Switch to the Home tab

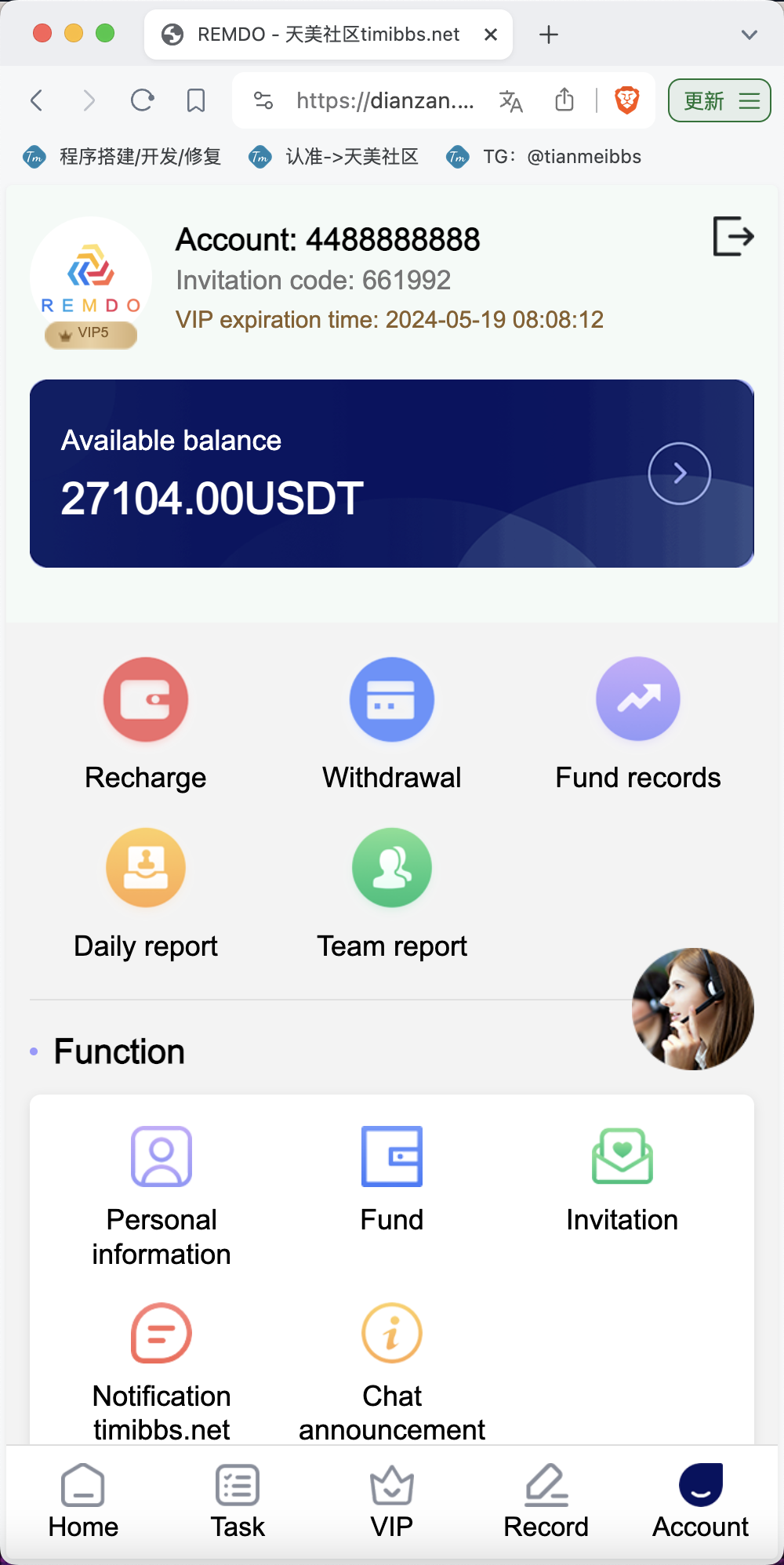[x=83, y=1501]
